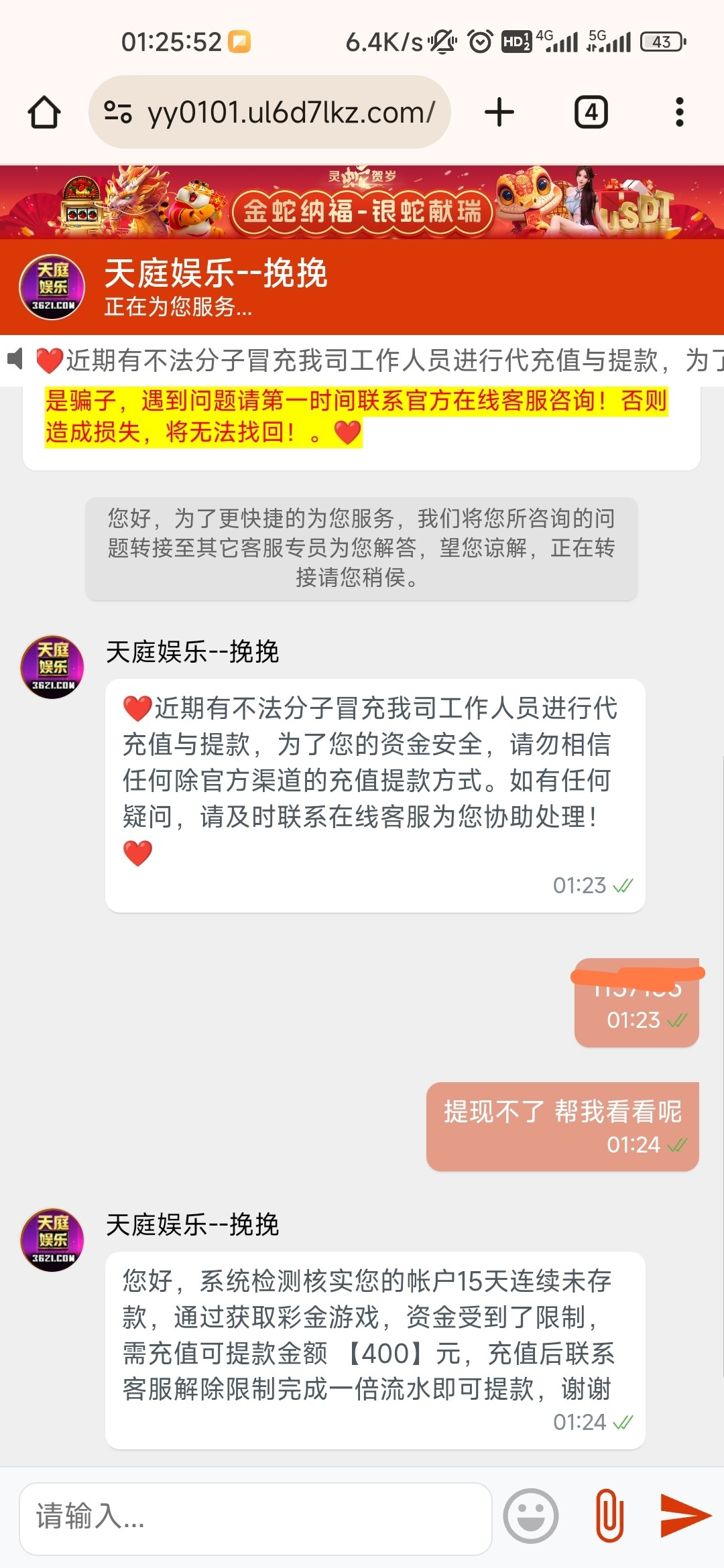This screenshot has width=724, height=1568.
Task: Go to the browser home page
Action: 44,112
